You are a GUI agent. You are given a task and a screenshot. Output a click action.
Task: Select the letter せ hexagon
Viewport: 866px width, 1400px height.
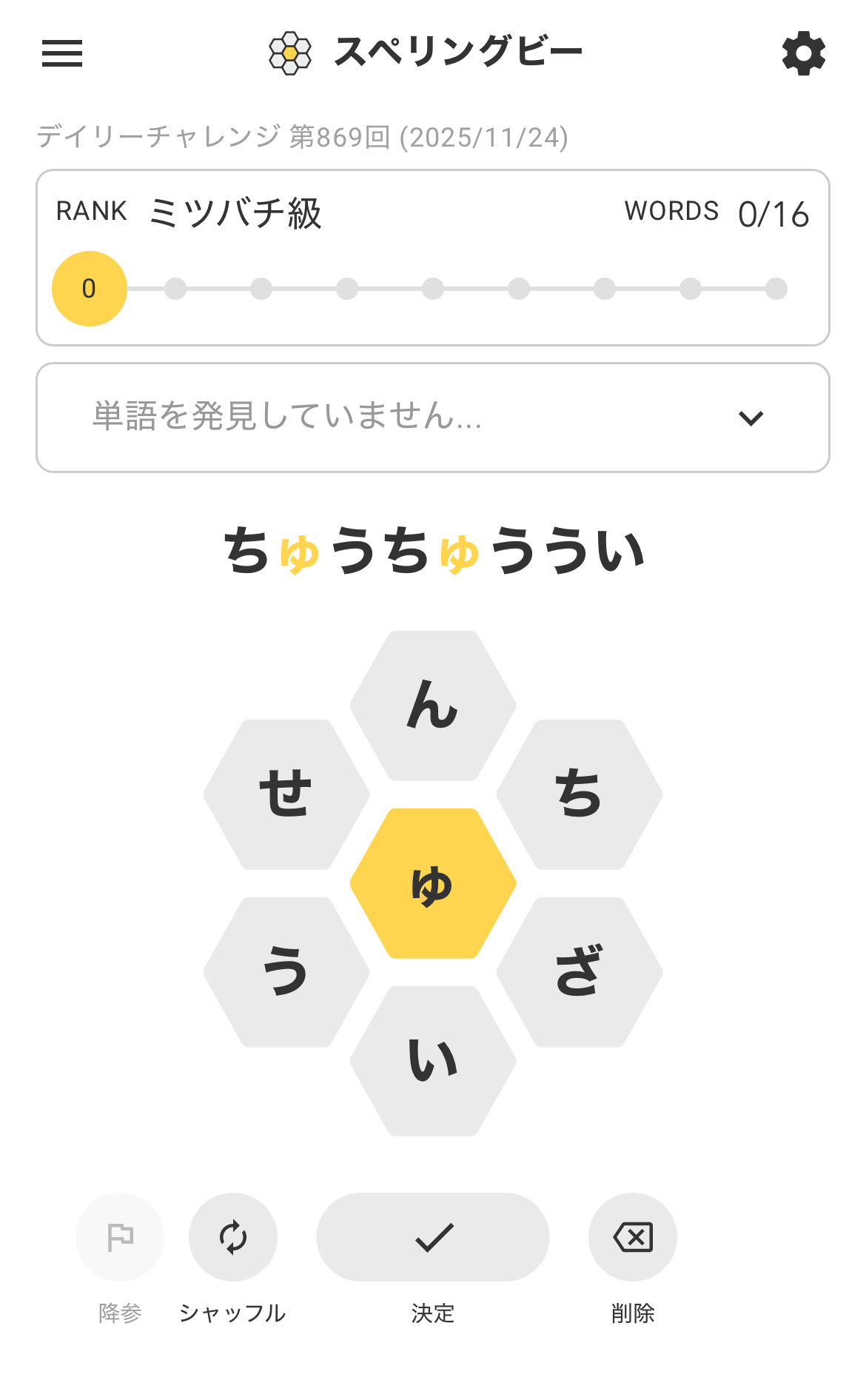tap(286, 794)
